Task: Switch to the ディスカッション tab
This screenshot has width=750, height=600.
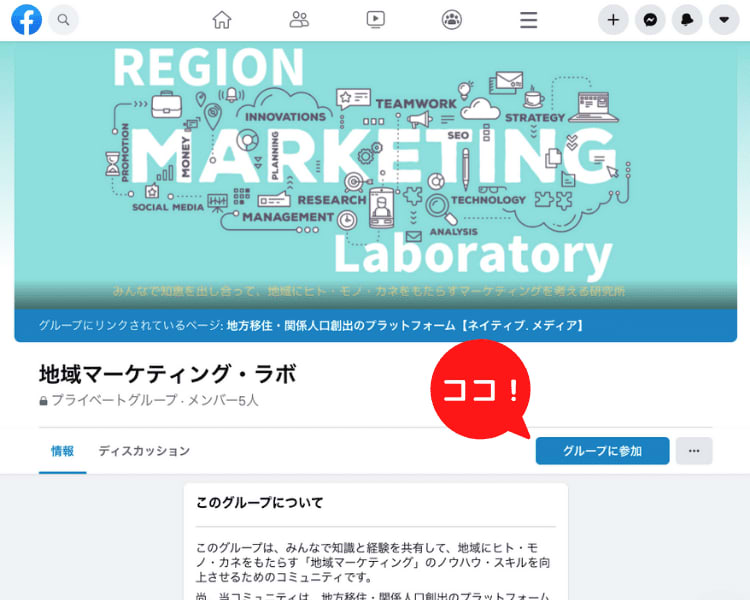Action: pos(144,451)
